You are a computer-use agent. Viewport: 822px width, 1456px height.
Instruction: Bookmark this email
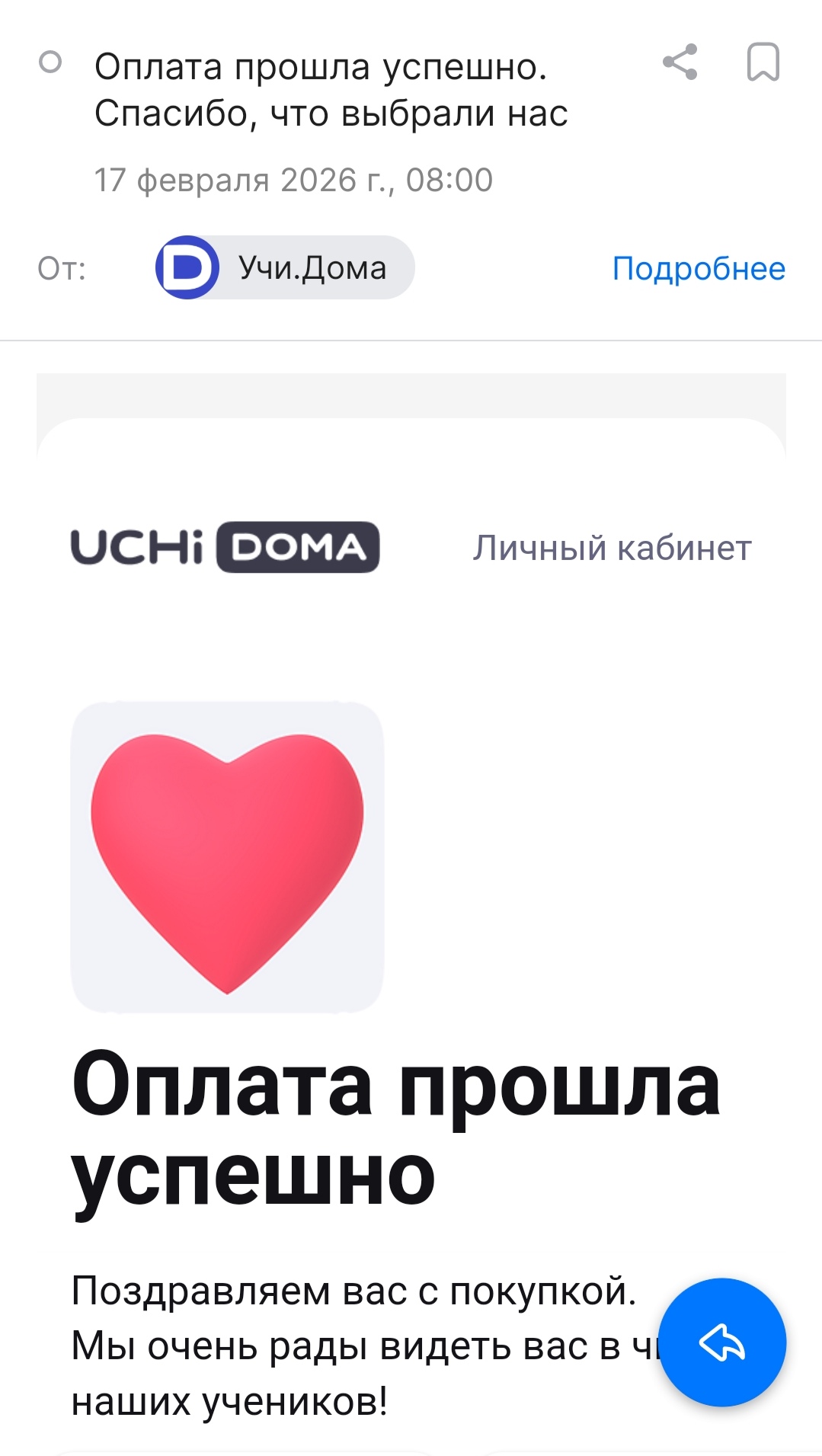pyautogui.click(x=763, y=62)
